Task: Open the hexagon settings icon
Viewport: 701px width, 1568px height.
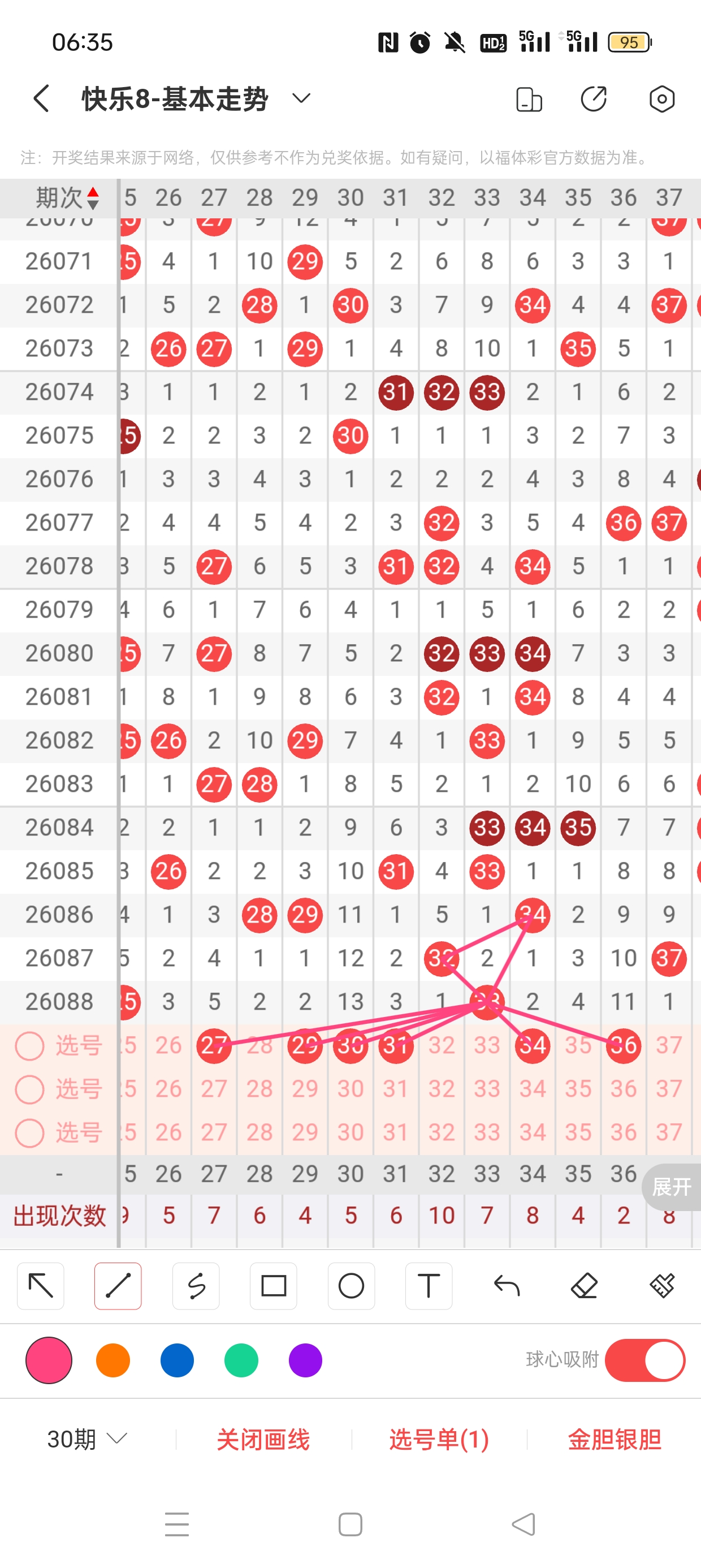Action: [x=661, y=98]
